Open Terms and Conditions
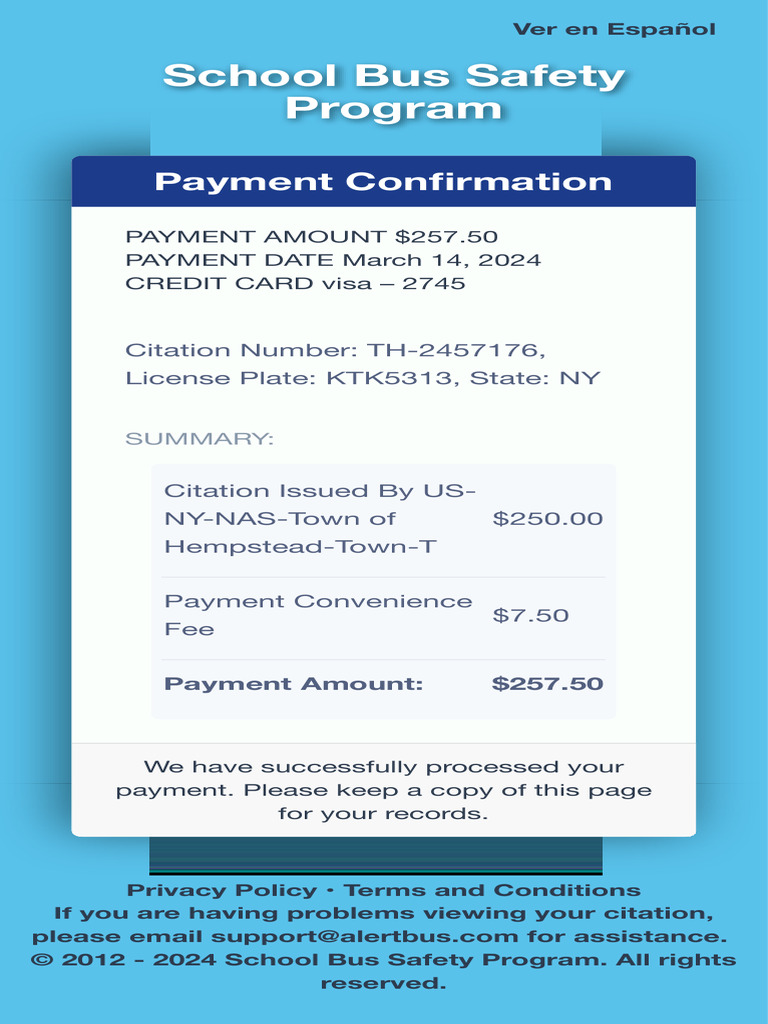This screenshot has width=768, height=1024. (492, 890)
